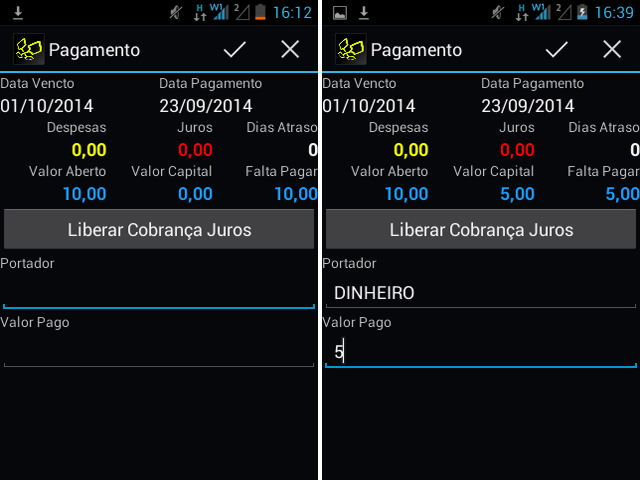This screenshot has height=480, width=640.
Task: Confirm payment on the screen with empty fields
Action: pyautogui.click(x=235, y=49)
